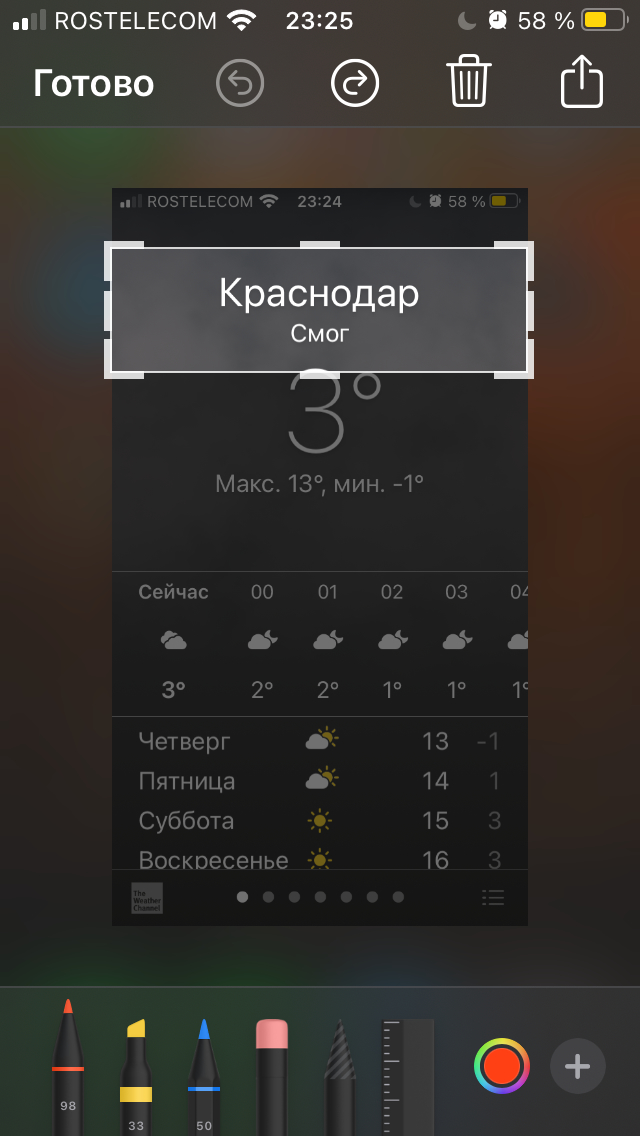This screenshot has height=1136, width=640.
Task: Select the ruler tool
Action: pos(408,1075)
